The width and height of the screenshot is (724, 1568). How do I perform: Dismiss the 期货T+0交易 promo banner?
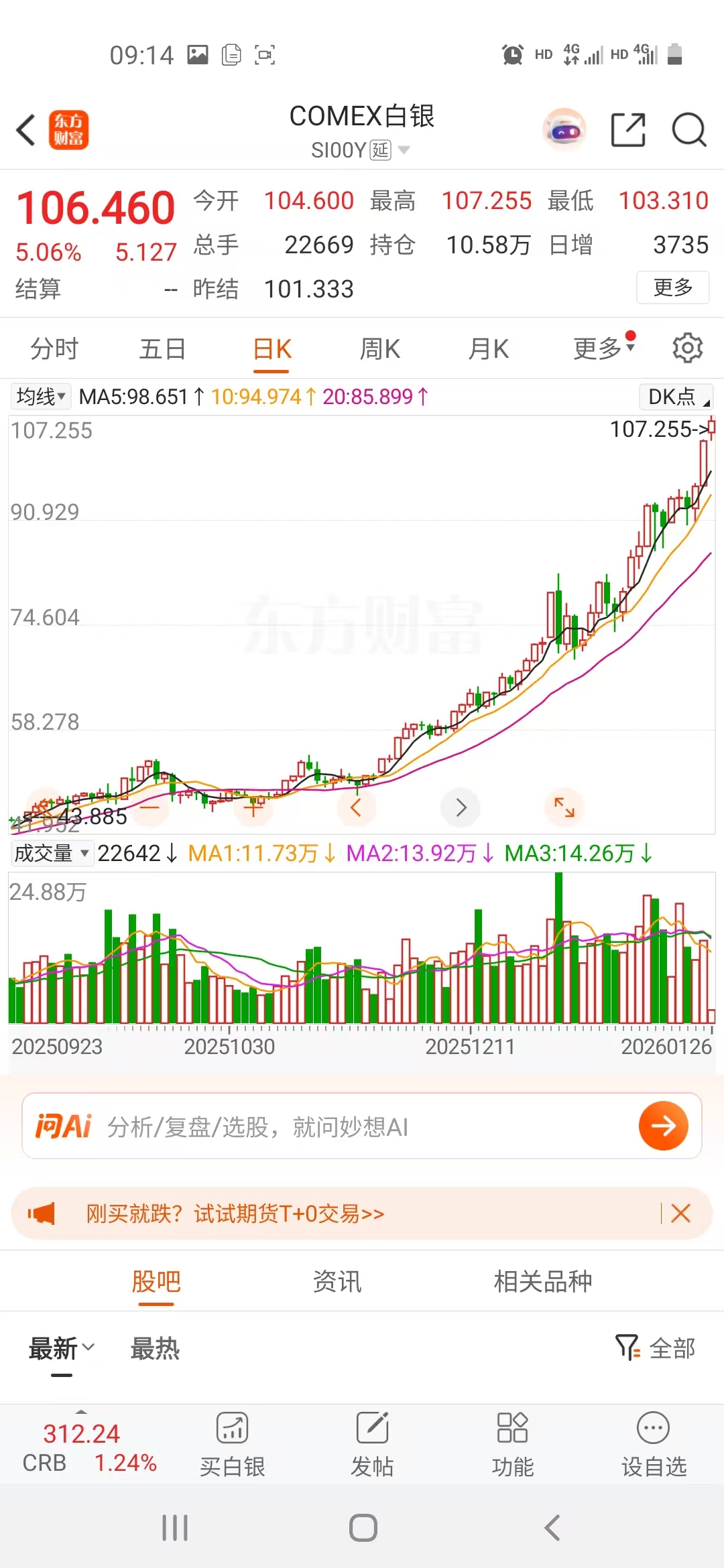coord(680,1214)
